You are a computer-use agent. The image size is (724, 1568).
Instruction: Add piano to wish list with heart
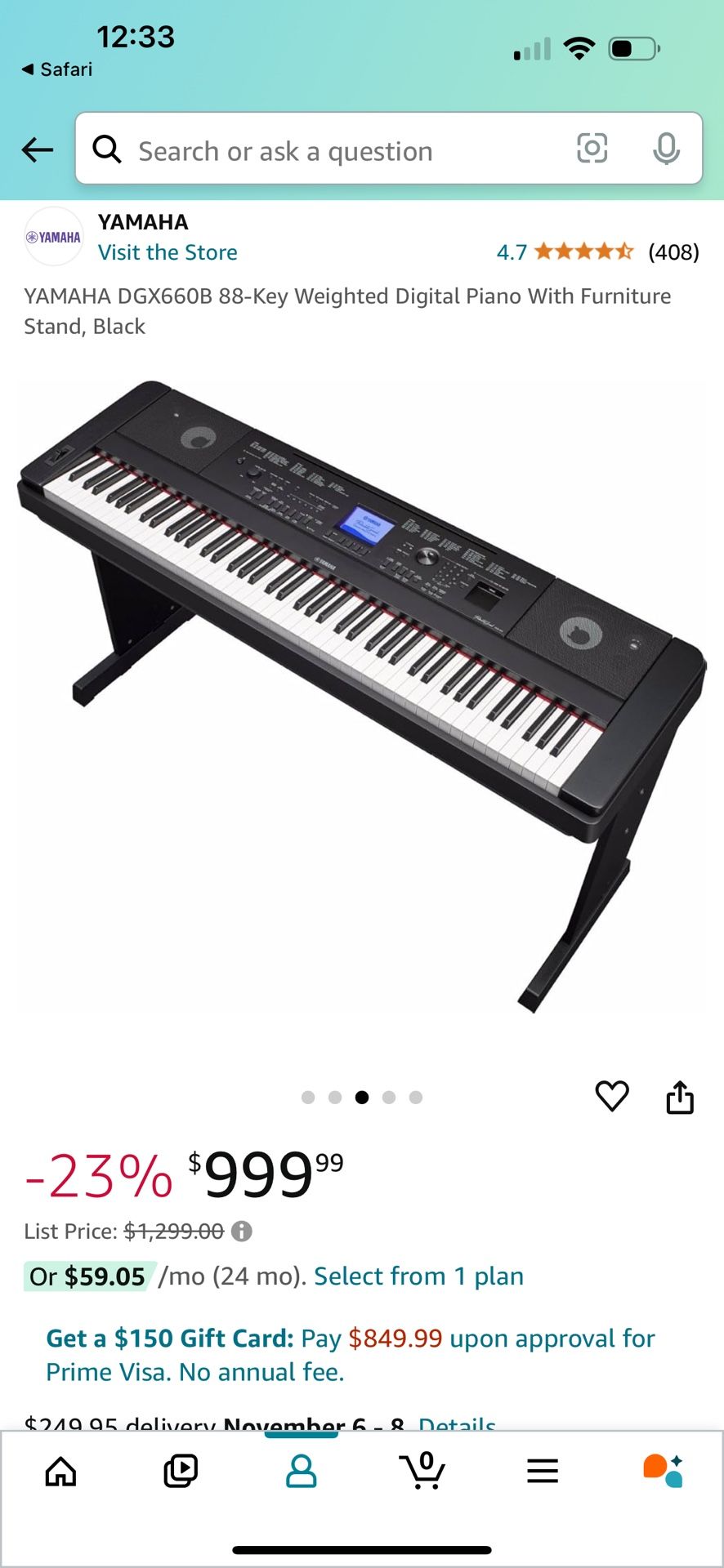pyautogui.click(x=612, y=1096)
